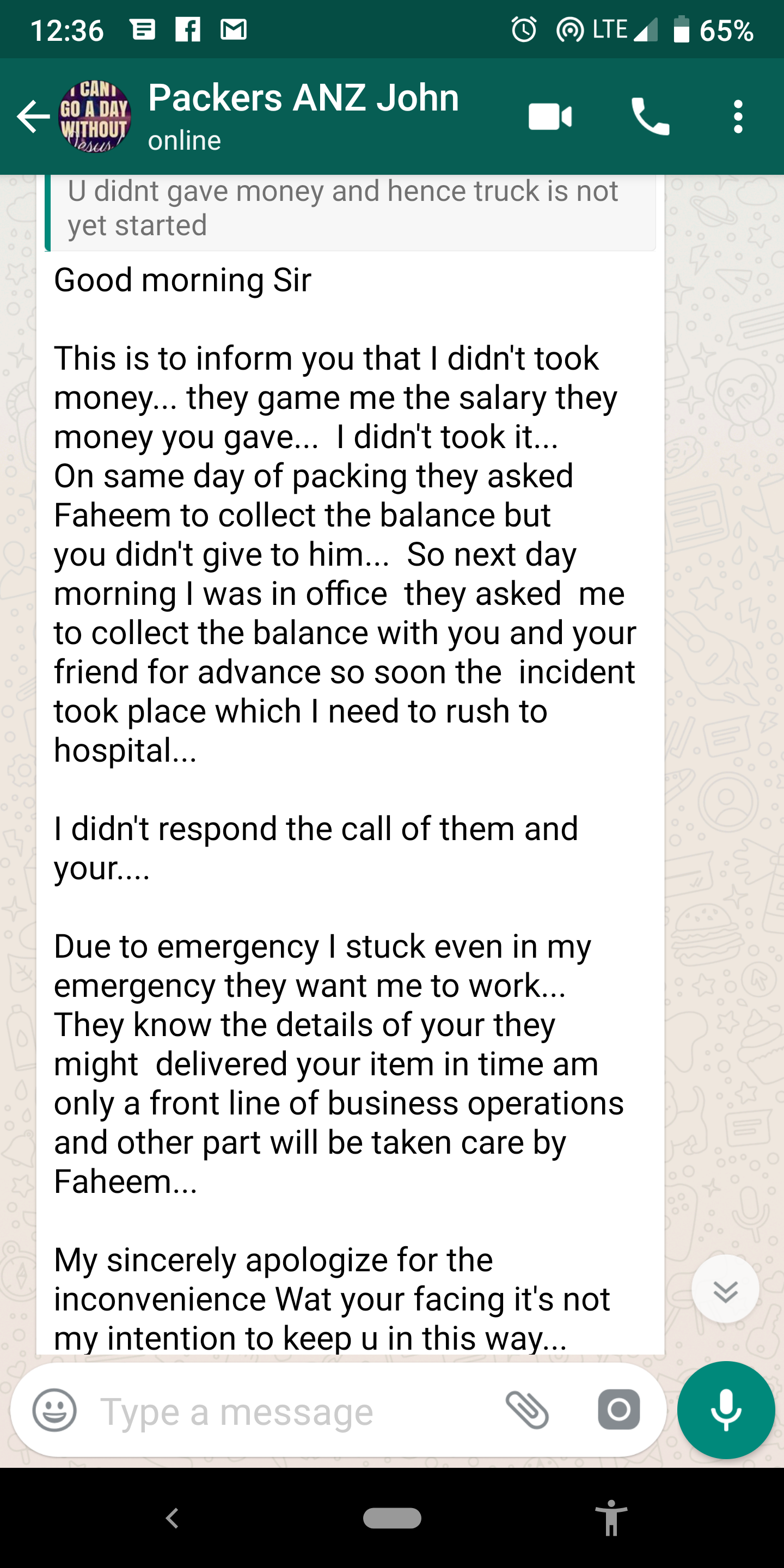Place a voice call to Packers ANZ John

pos(650,117)
